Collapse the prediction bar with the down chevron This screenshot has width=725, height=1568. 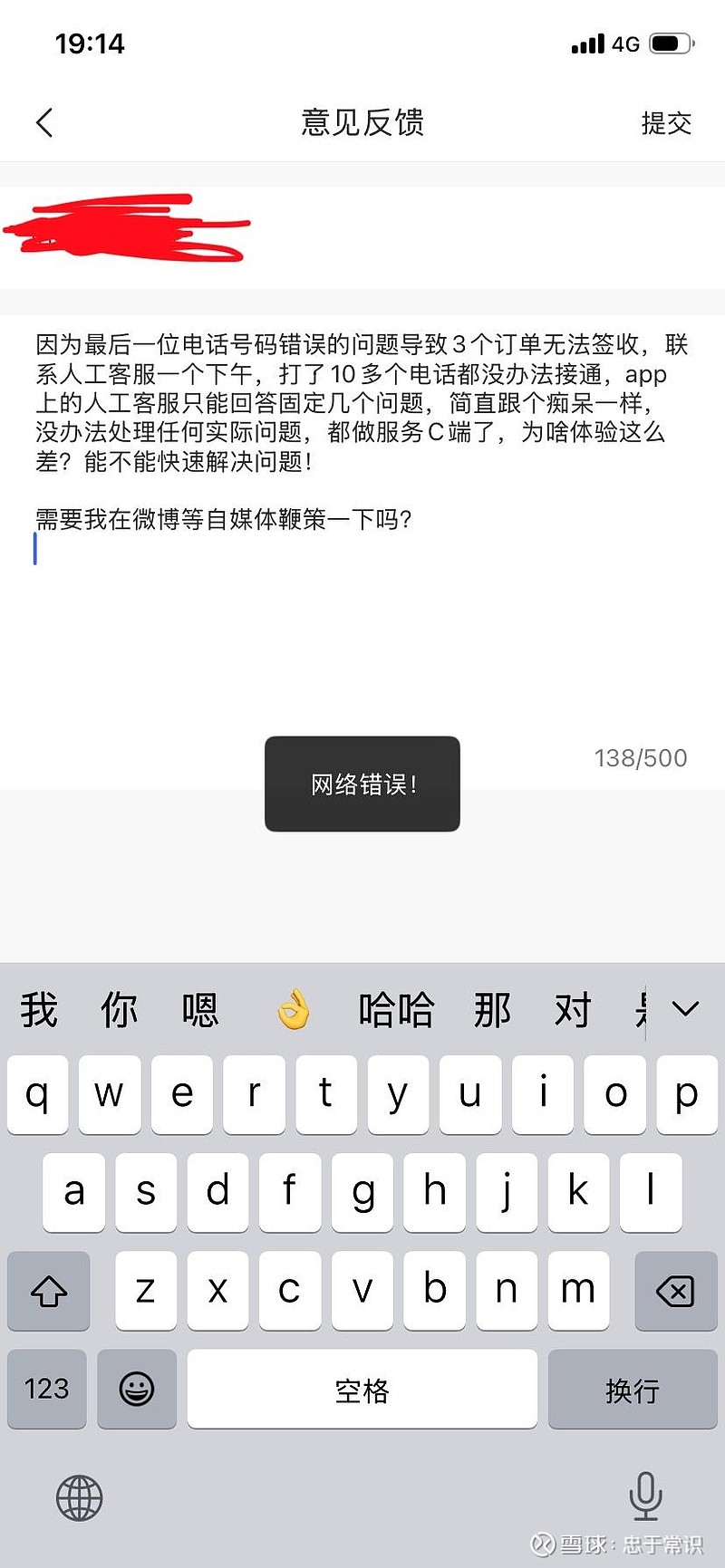685,1007
